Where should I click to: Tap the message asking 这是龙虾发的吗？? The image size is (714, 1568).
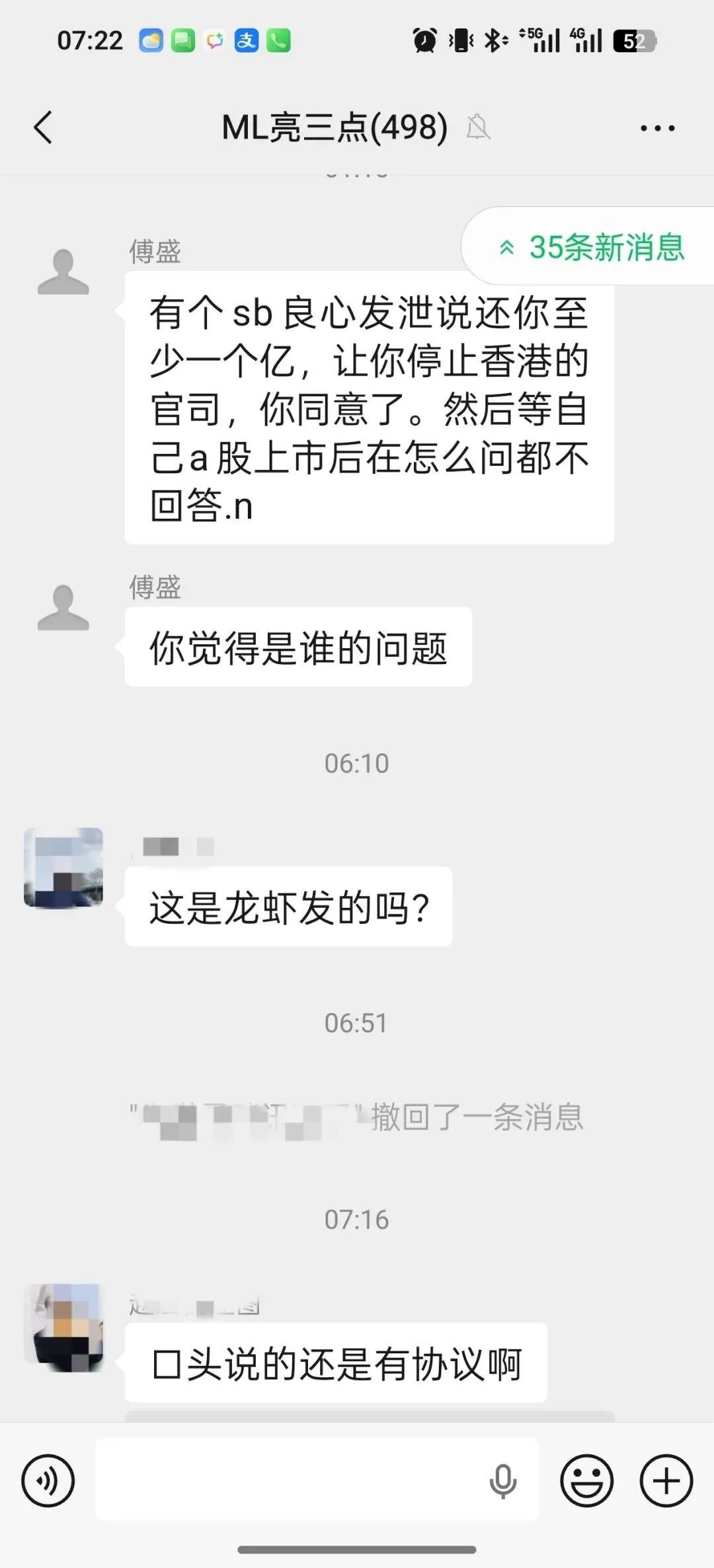(x=288, y=907)
